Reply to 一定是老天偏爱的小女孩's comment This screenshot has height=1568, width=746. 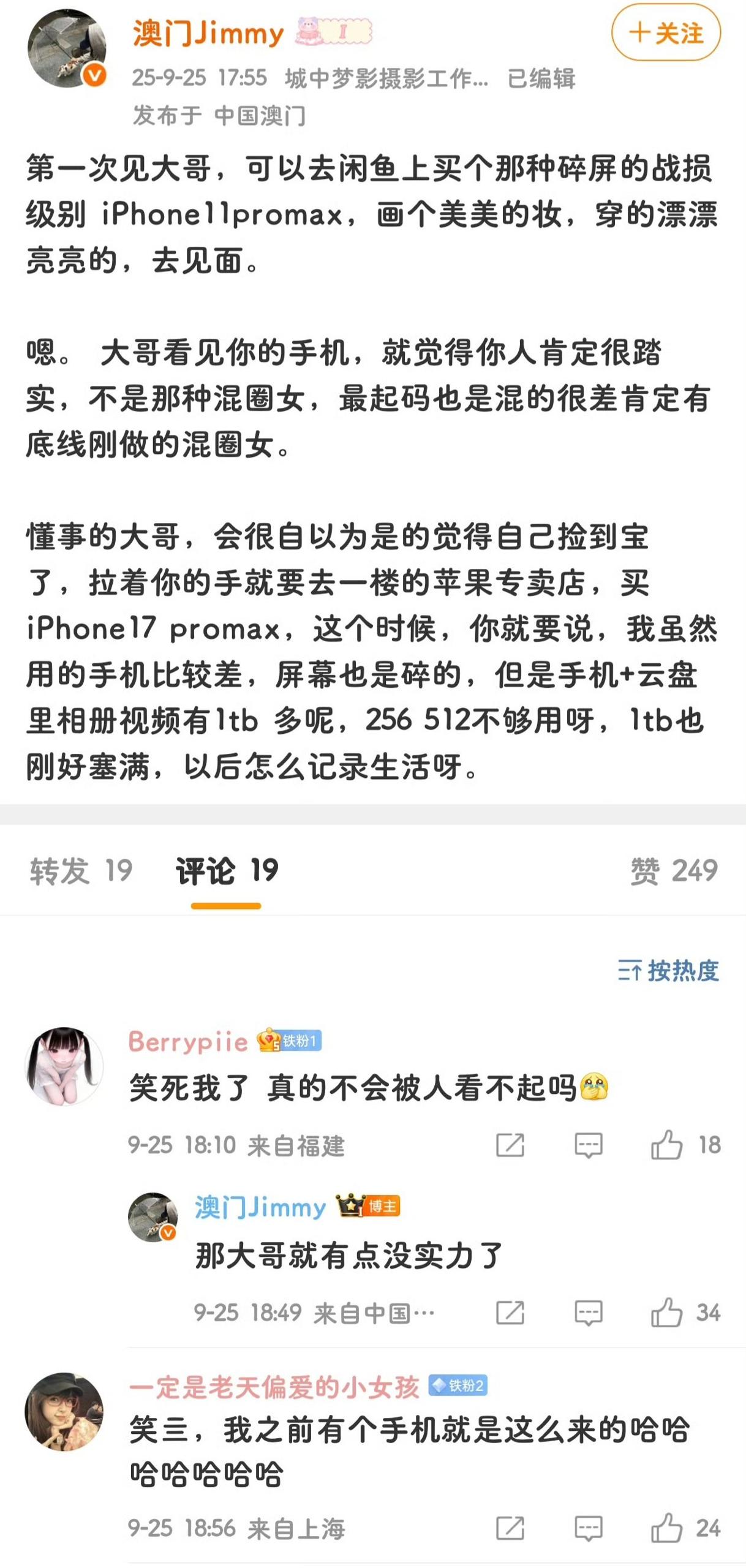[x=588, y=1528]
